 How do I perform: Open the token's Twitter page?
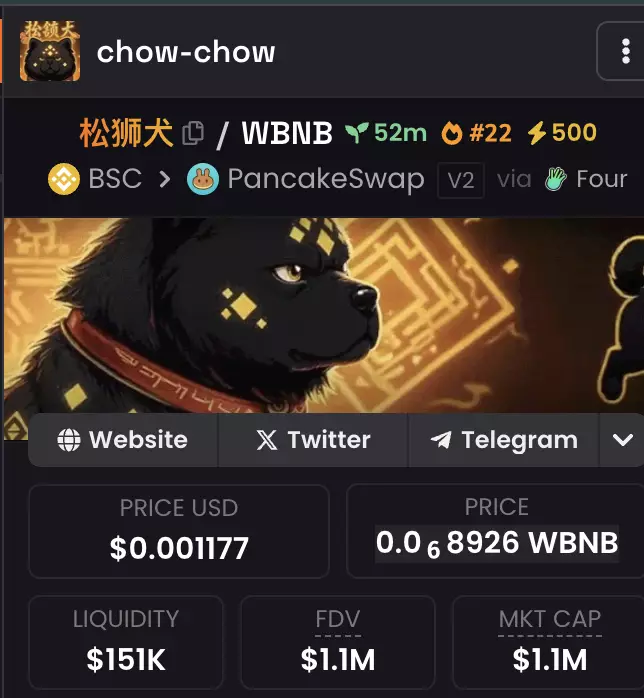[313, 440]
